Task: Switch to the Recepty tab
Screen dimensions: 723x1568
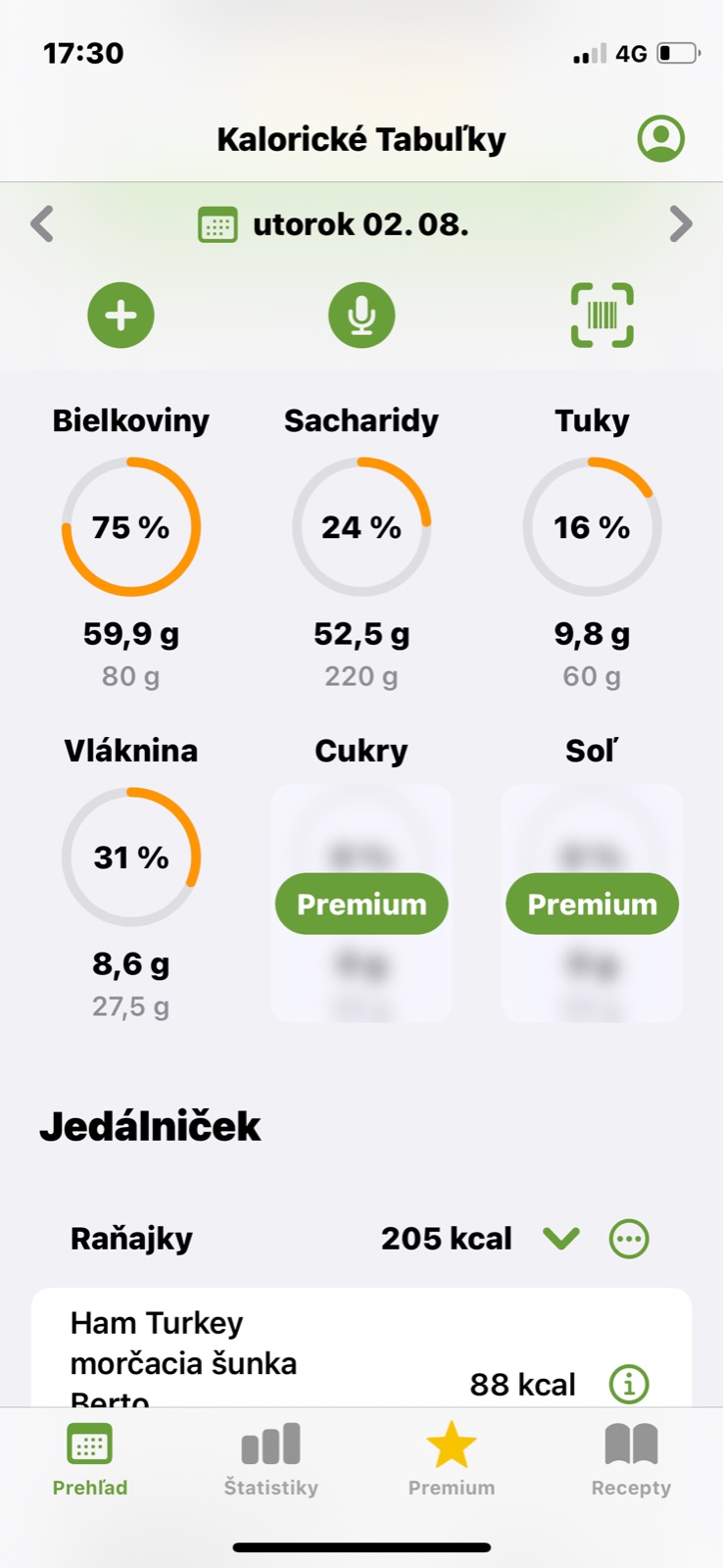Action: pos(631,1460)
